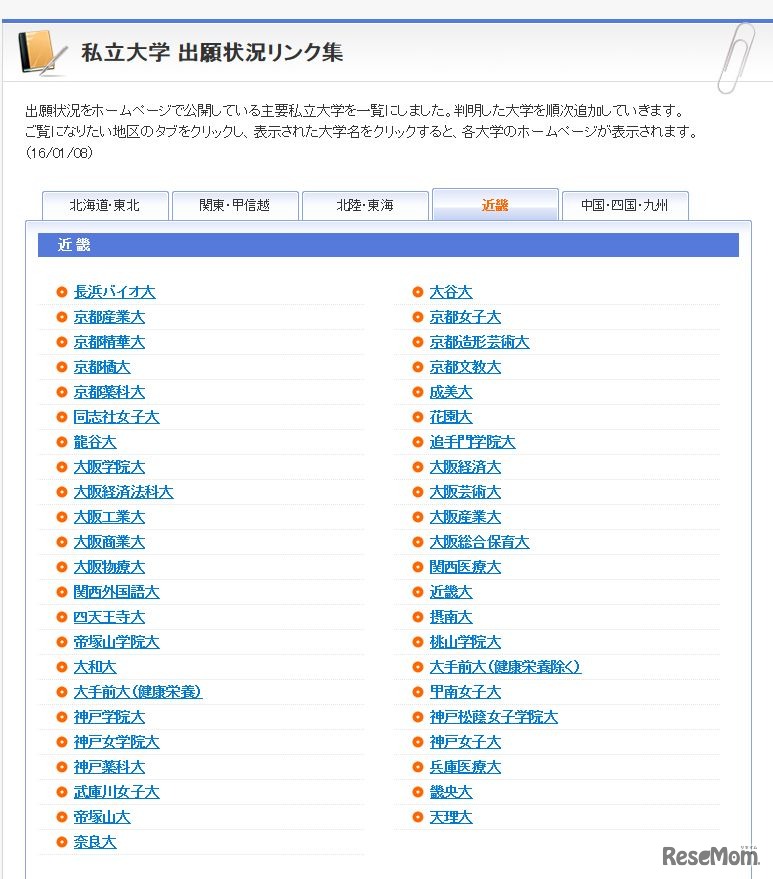
Task: Open the 大谷大 link
Action: click(x=451, y=292)
